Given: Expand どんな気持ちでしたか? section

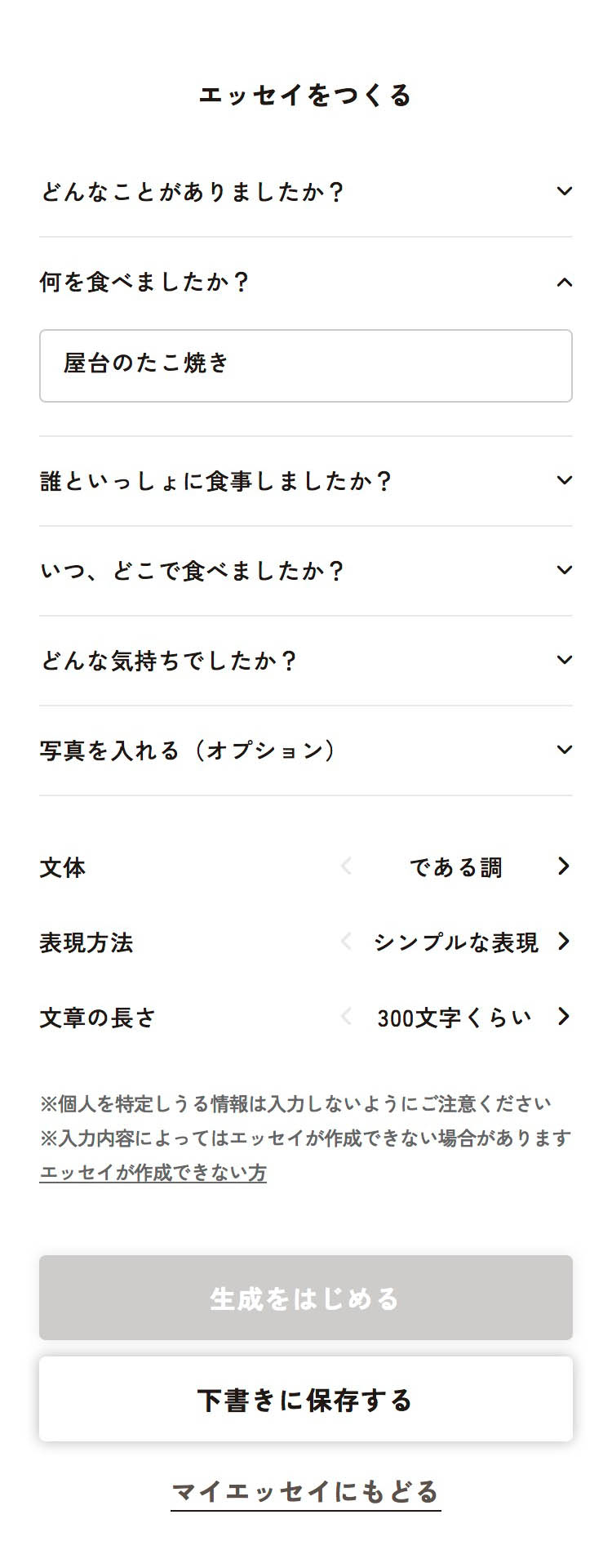Looking at the screenshot, I should click(564, 660).
